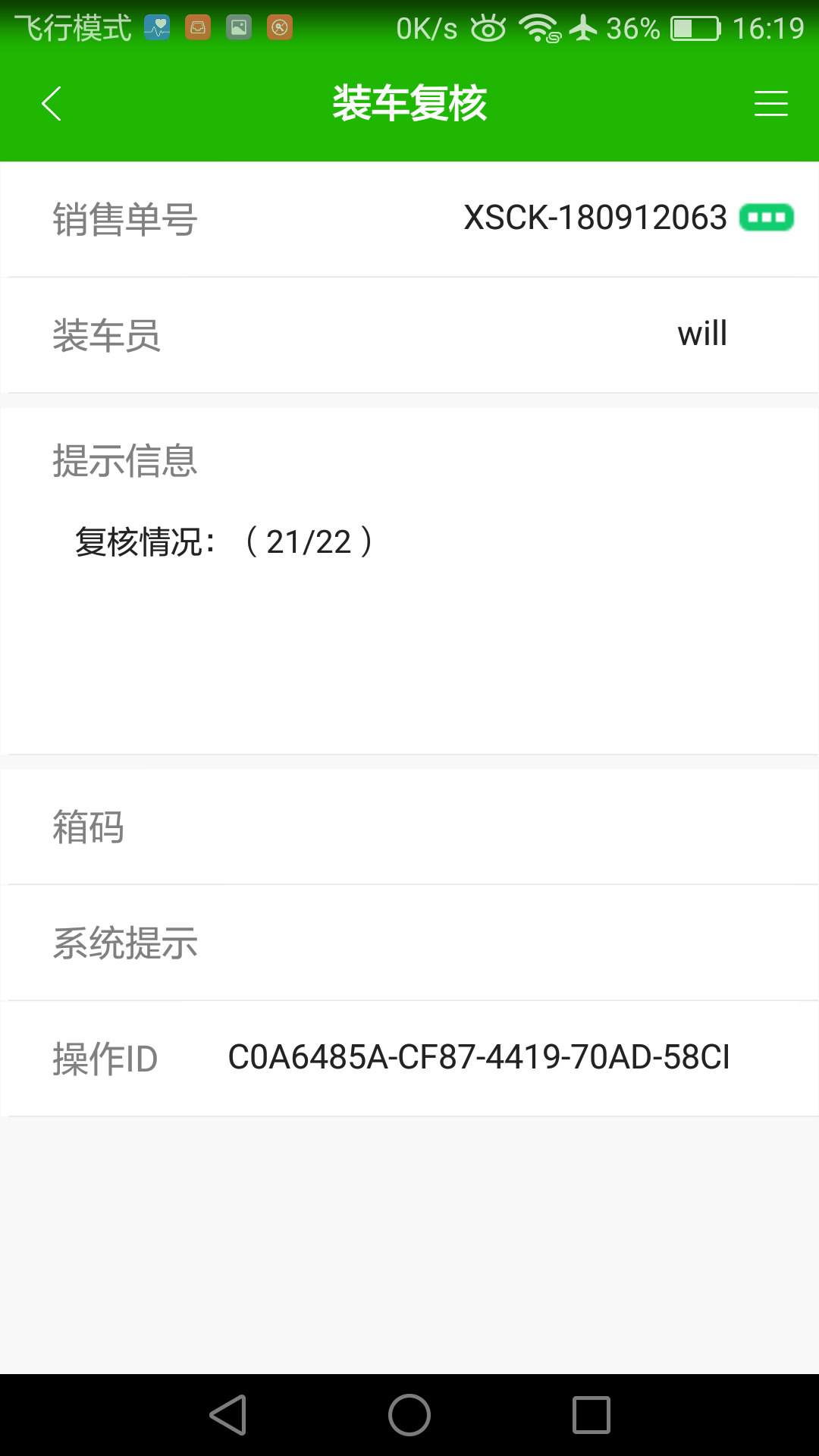
Task: Focus the 箱码 box code field
Action: 409,827
